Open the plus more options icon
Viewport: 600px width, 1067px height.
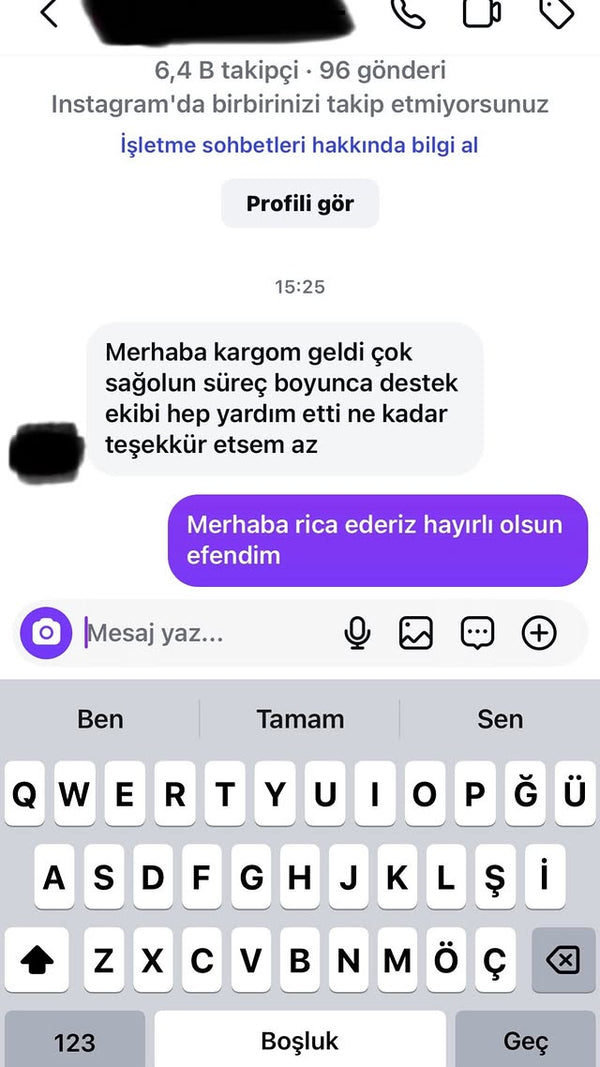click(539, 633)
